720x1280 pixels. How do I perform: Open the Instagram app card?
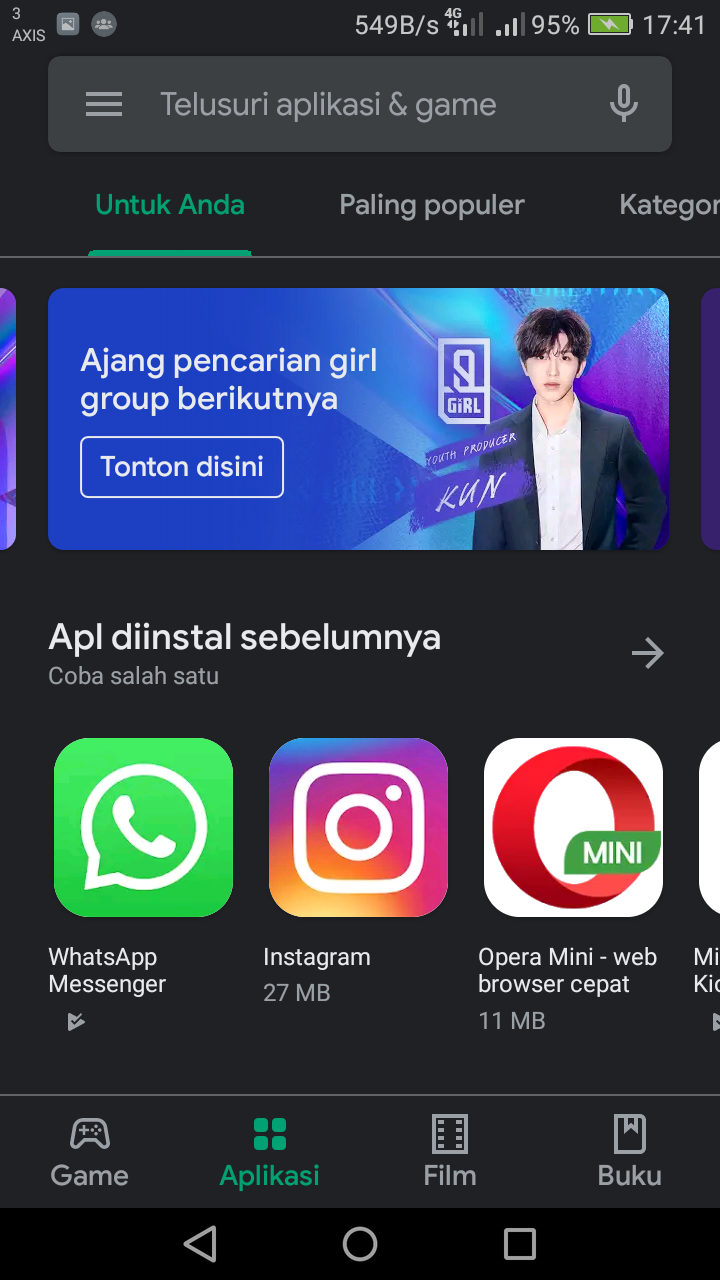click(358, 870)
